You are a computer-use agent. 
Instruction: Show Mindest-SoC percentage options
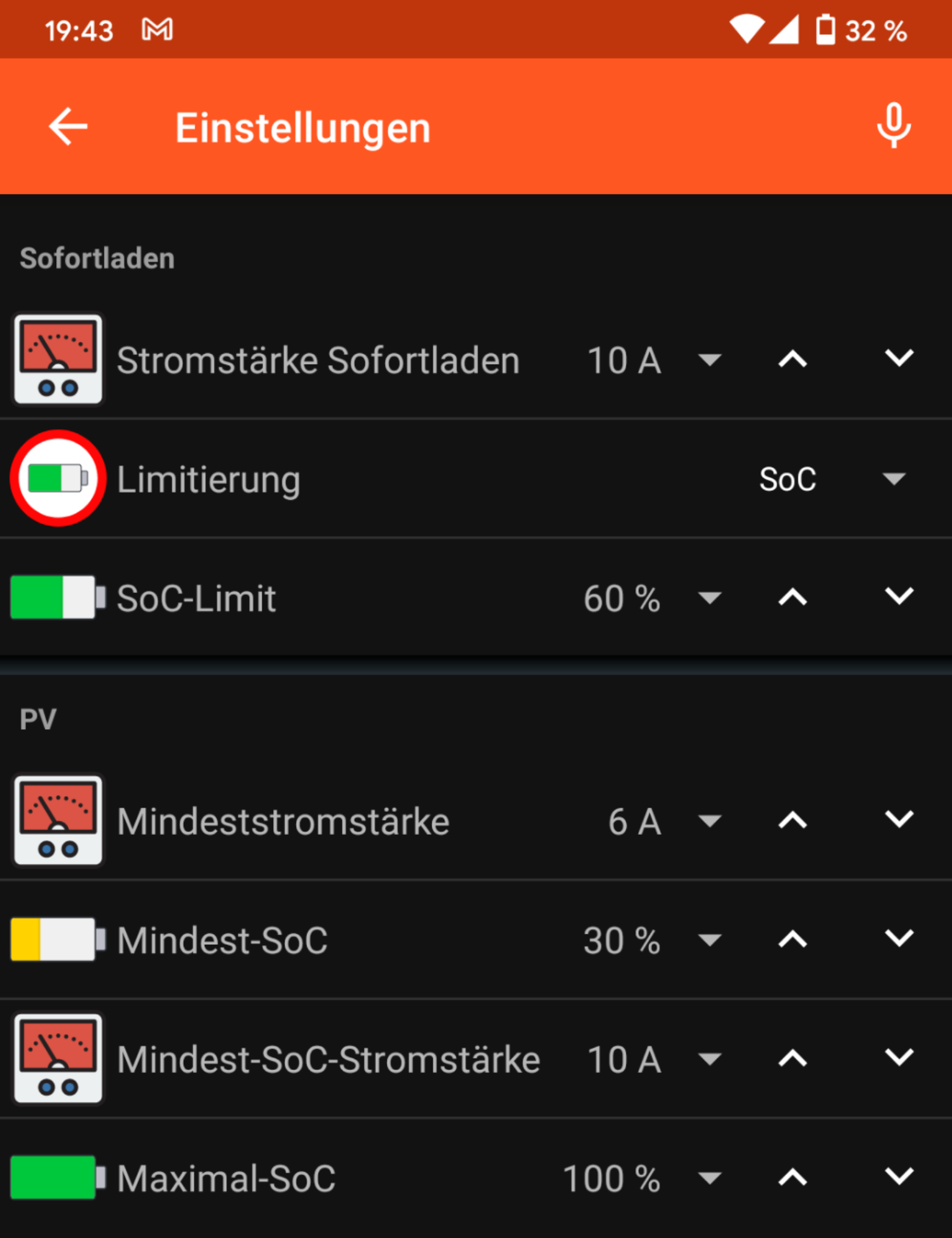[x=708, y=940]
